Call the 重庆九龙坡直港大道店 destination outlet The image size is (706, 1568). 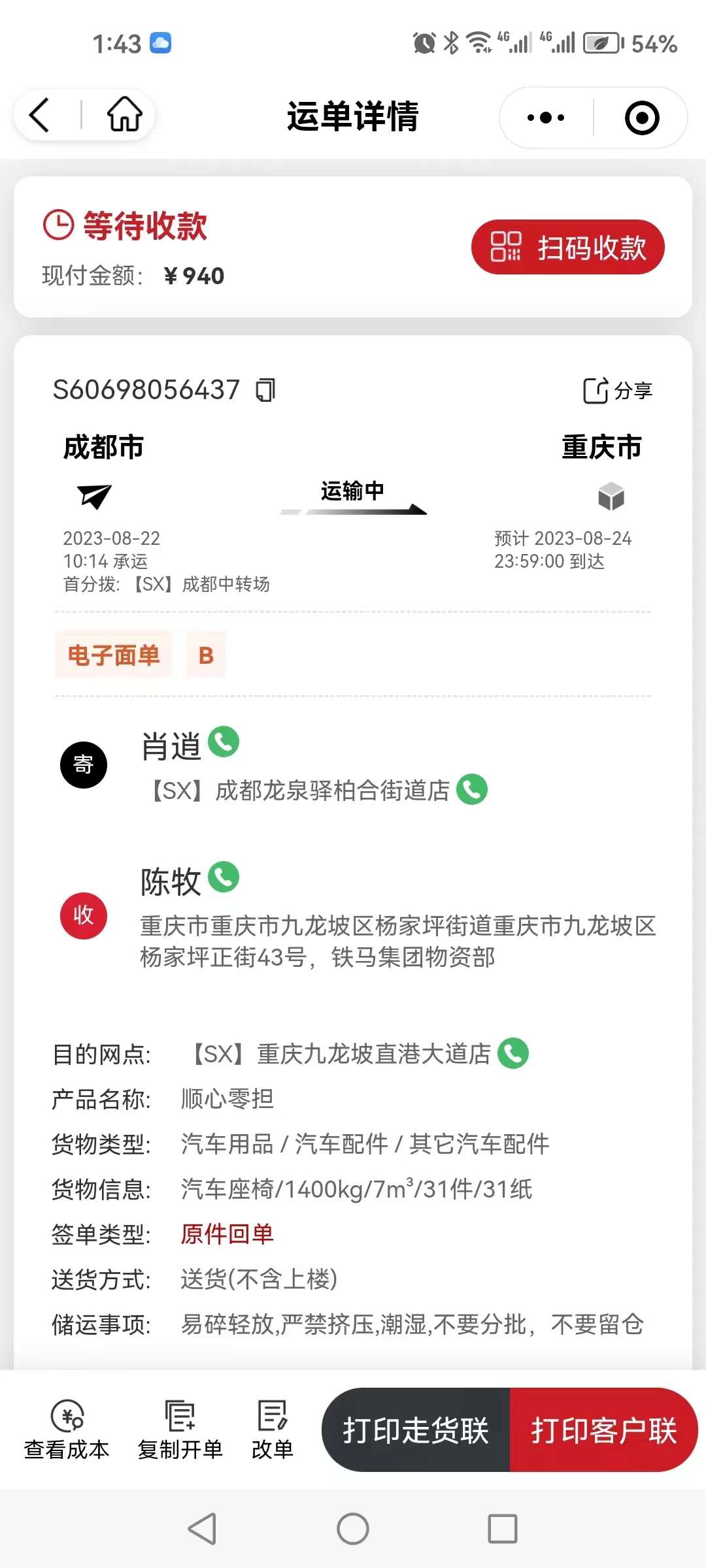(513, 1053)
